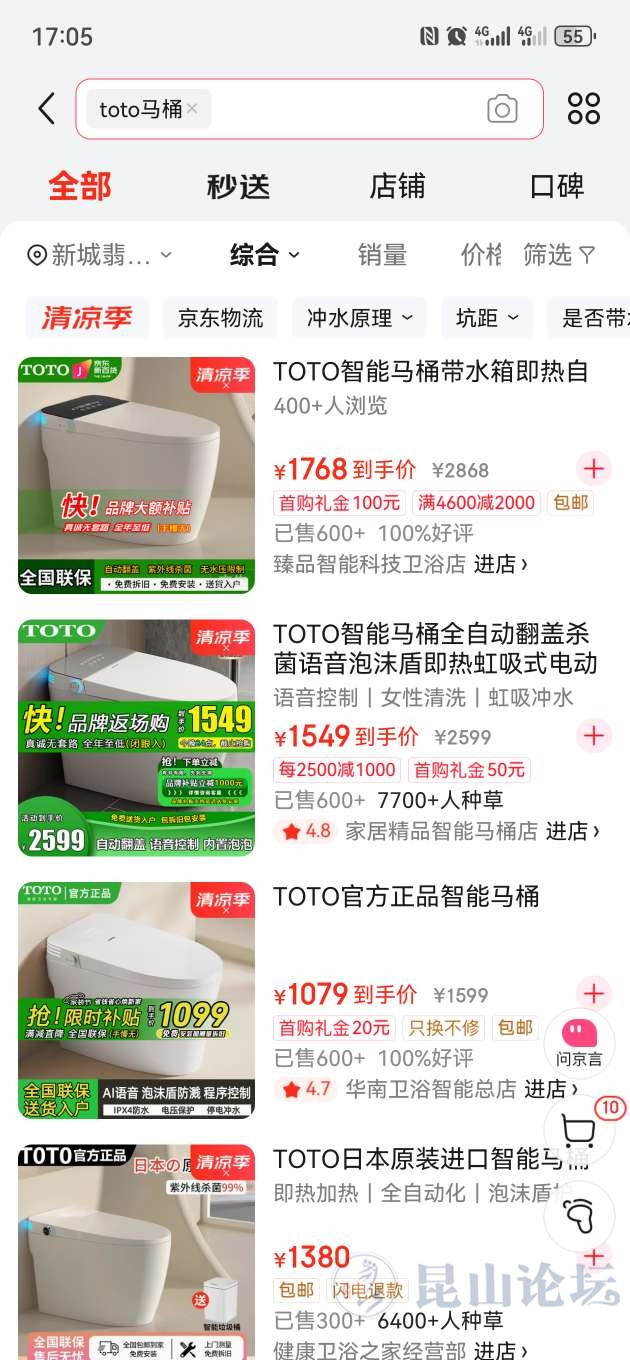The image size is (630, 1360).
Task: Enter 臻品智能科技卫浴店 via 进店
Action: 500,564
